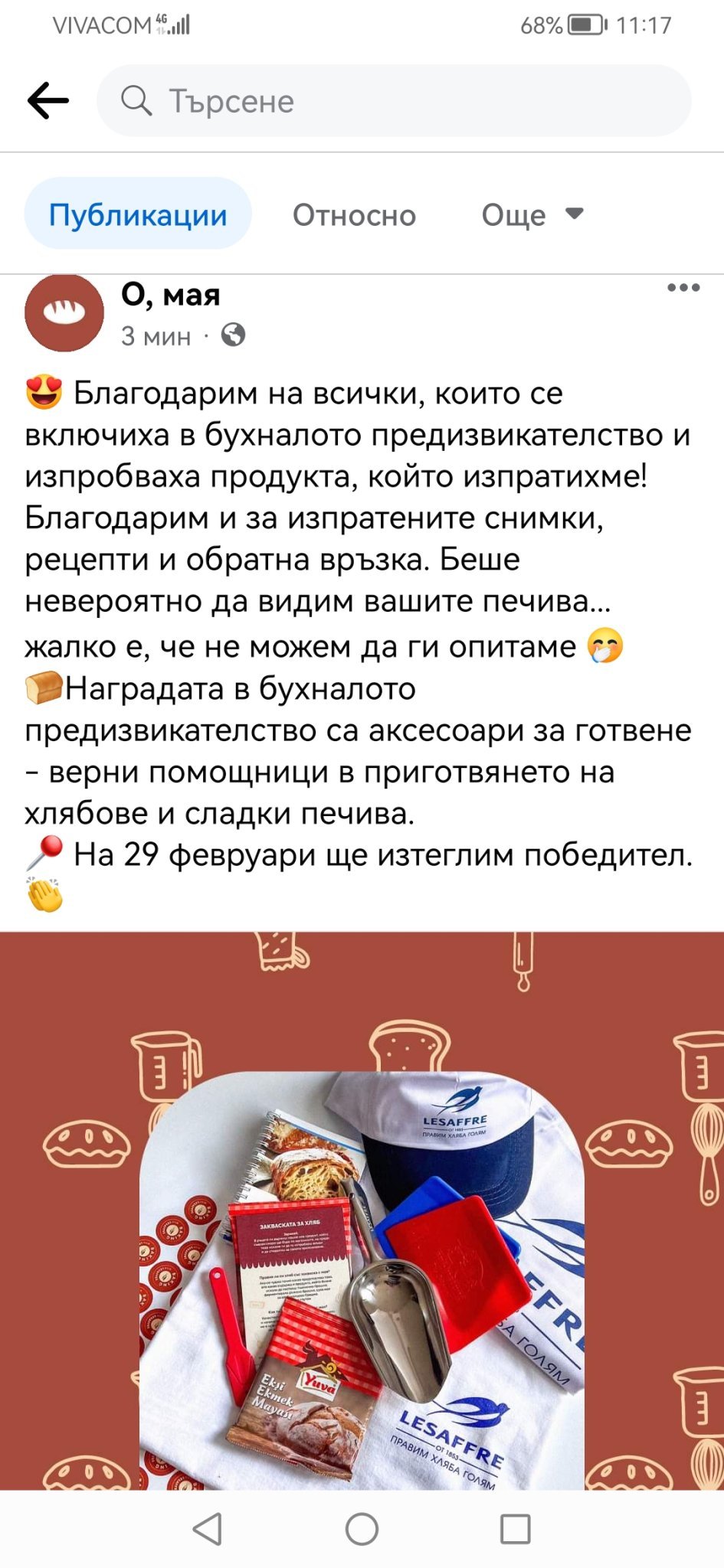Expand the Още dropdown menu

click(x=532, y=215)
